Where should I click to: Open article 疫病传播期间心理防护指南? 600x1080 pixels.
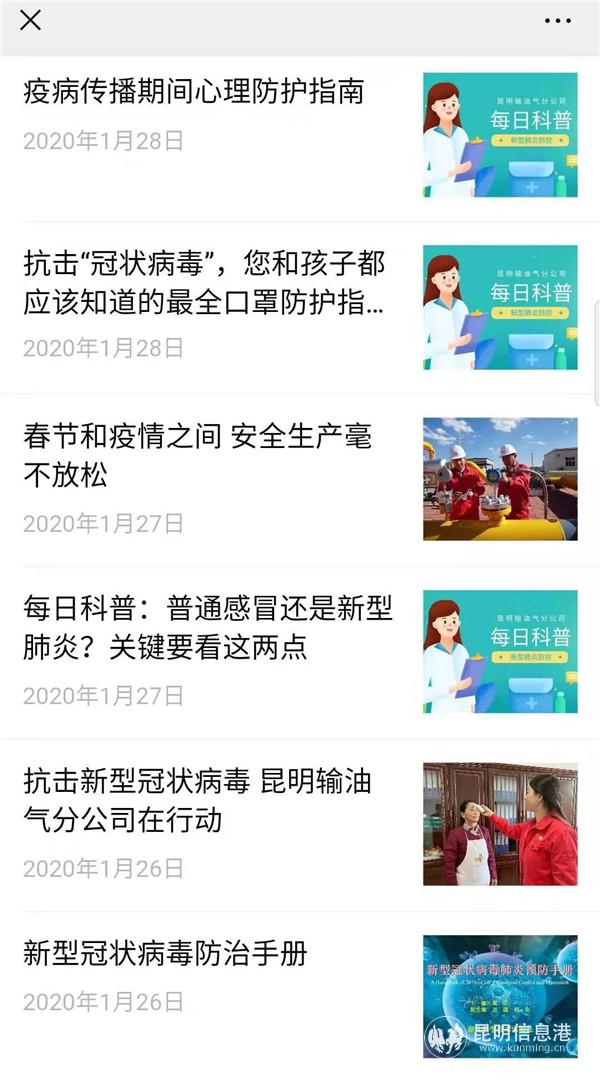pyautogui.click(x=194, y=93)
